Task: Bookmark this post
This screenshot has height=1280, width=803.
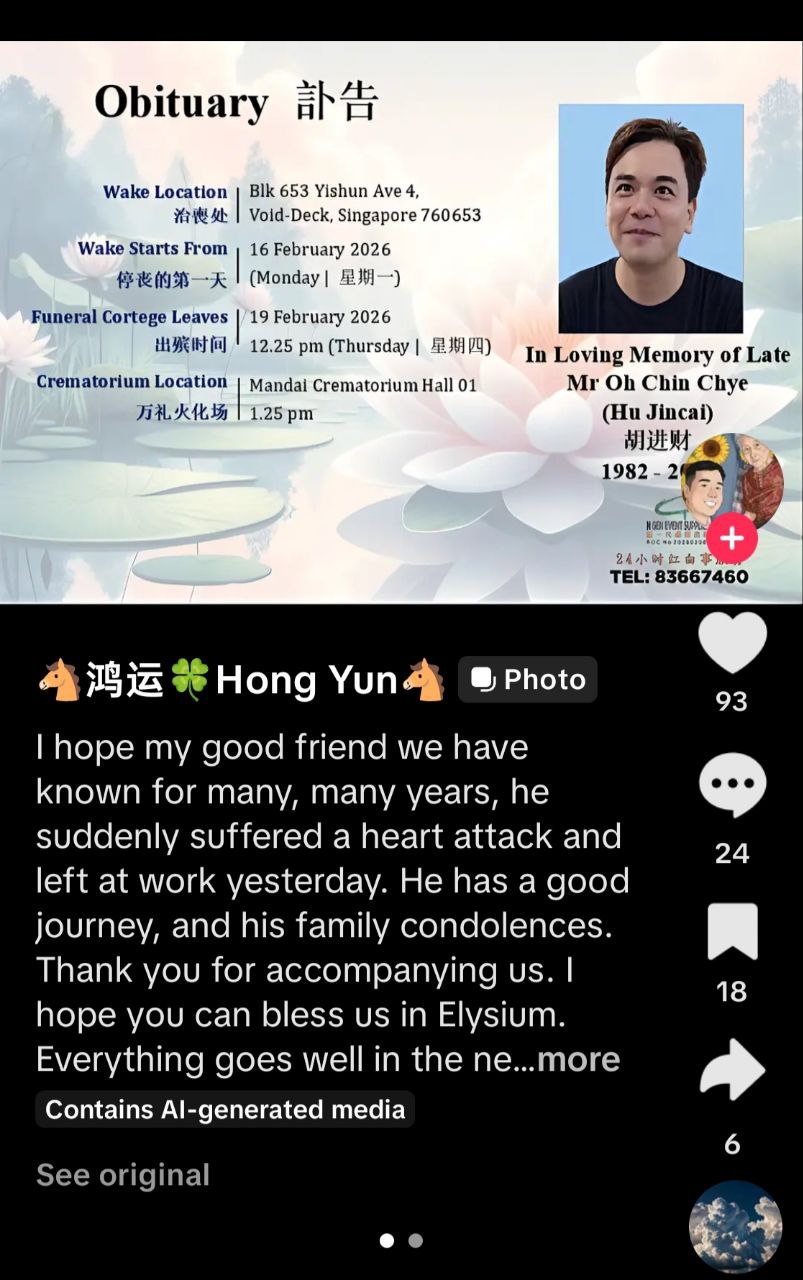Action: (x=732, y=931)
